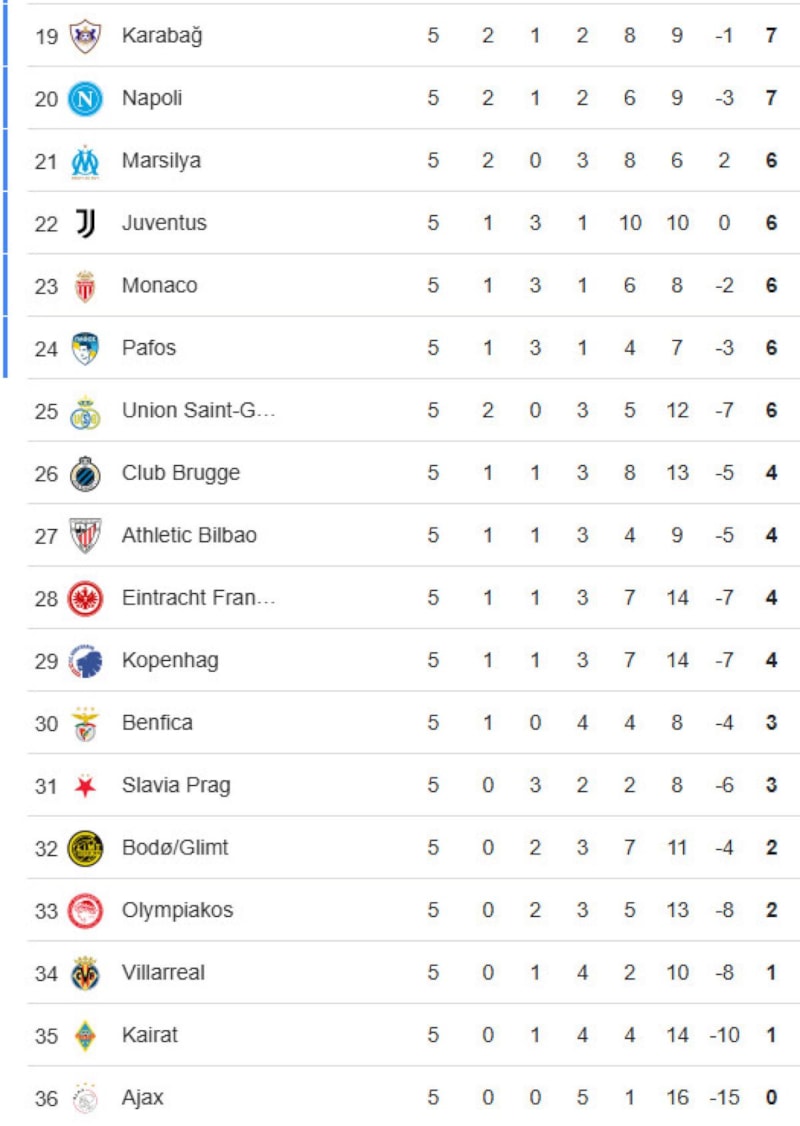Select Napoli in the standings

[x=152, y=98]
